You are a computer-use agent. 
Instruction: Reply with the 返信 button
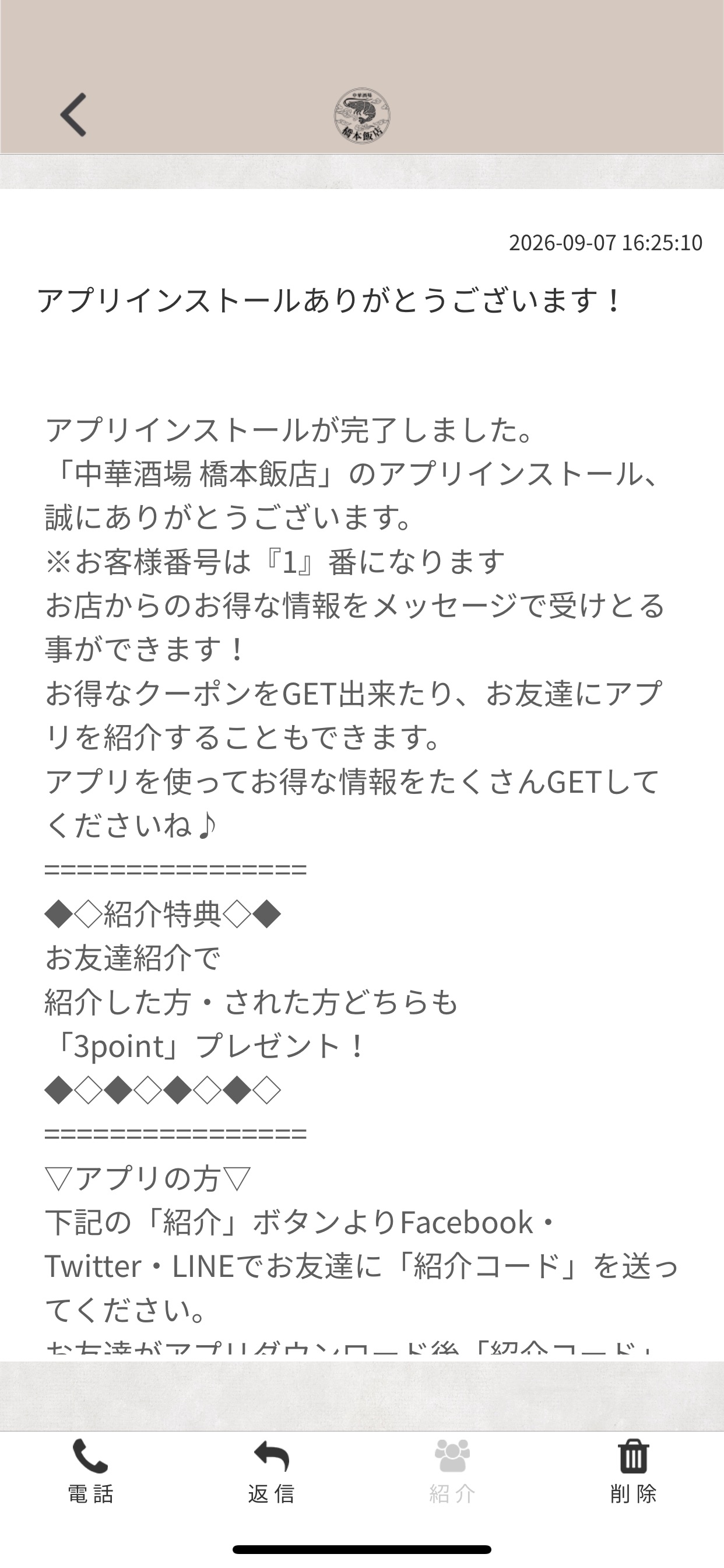(271, 1471)
